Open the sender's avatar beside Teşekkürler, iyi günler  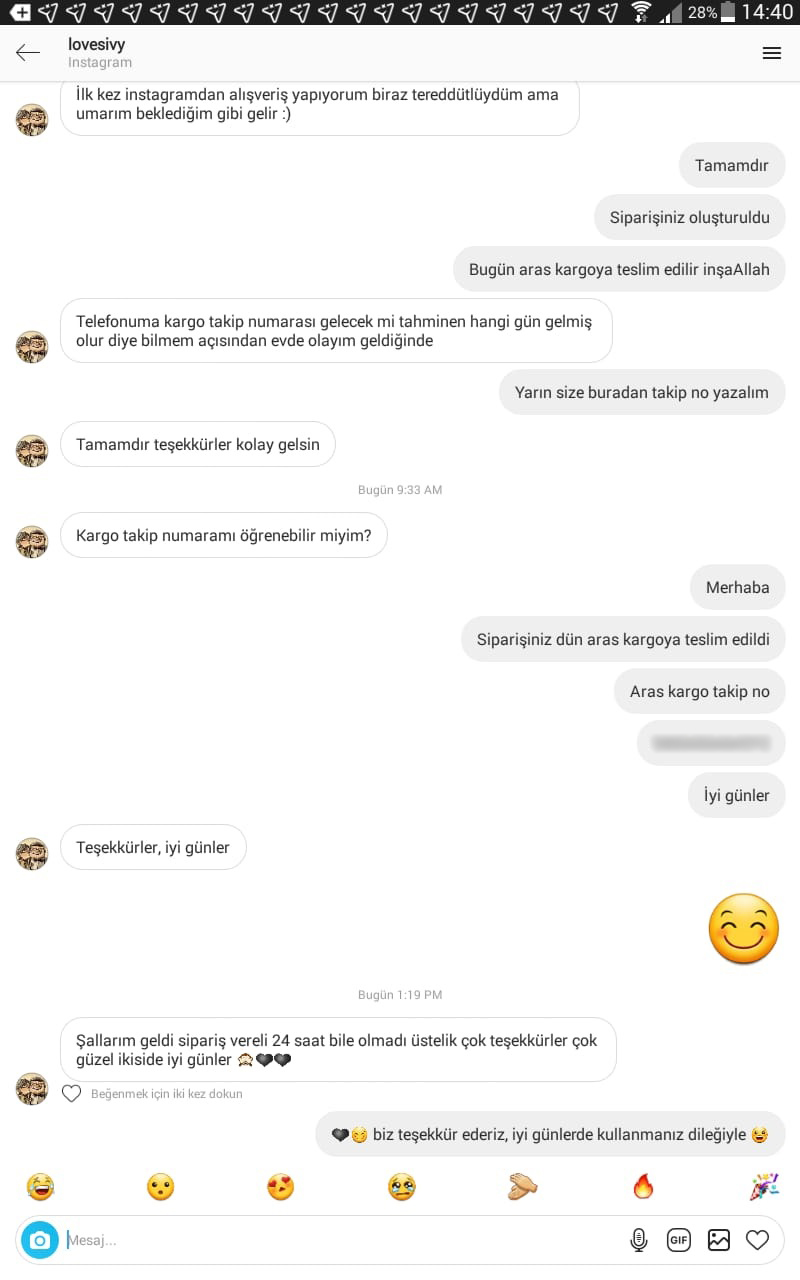point(32,854)
